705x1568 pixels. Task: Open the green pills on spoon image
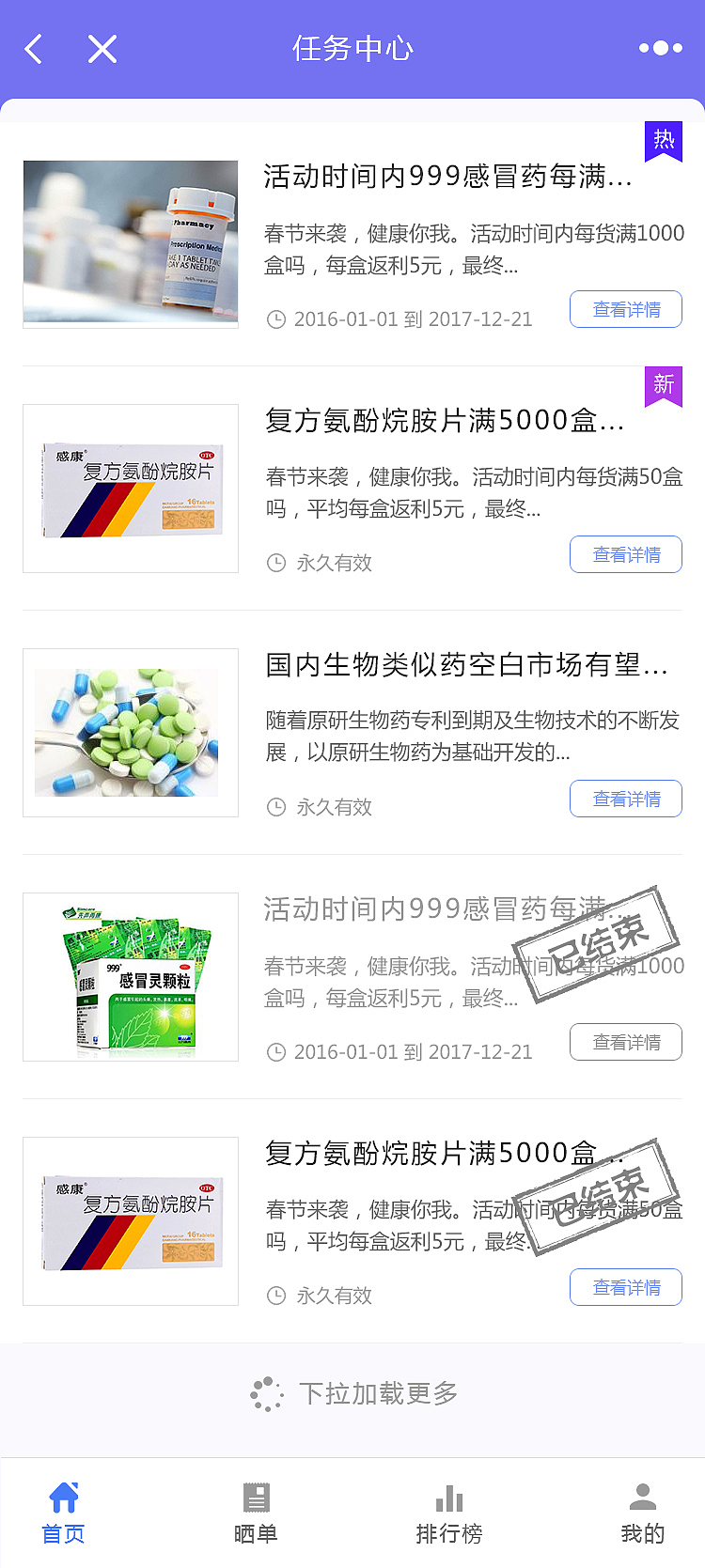pyautogui.click(x=131, y=733)
